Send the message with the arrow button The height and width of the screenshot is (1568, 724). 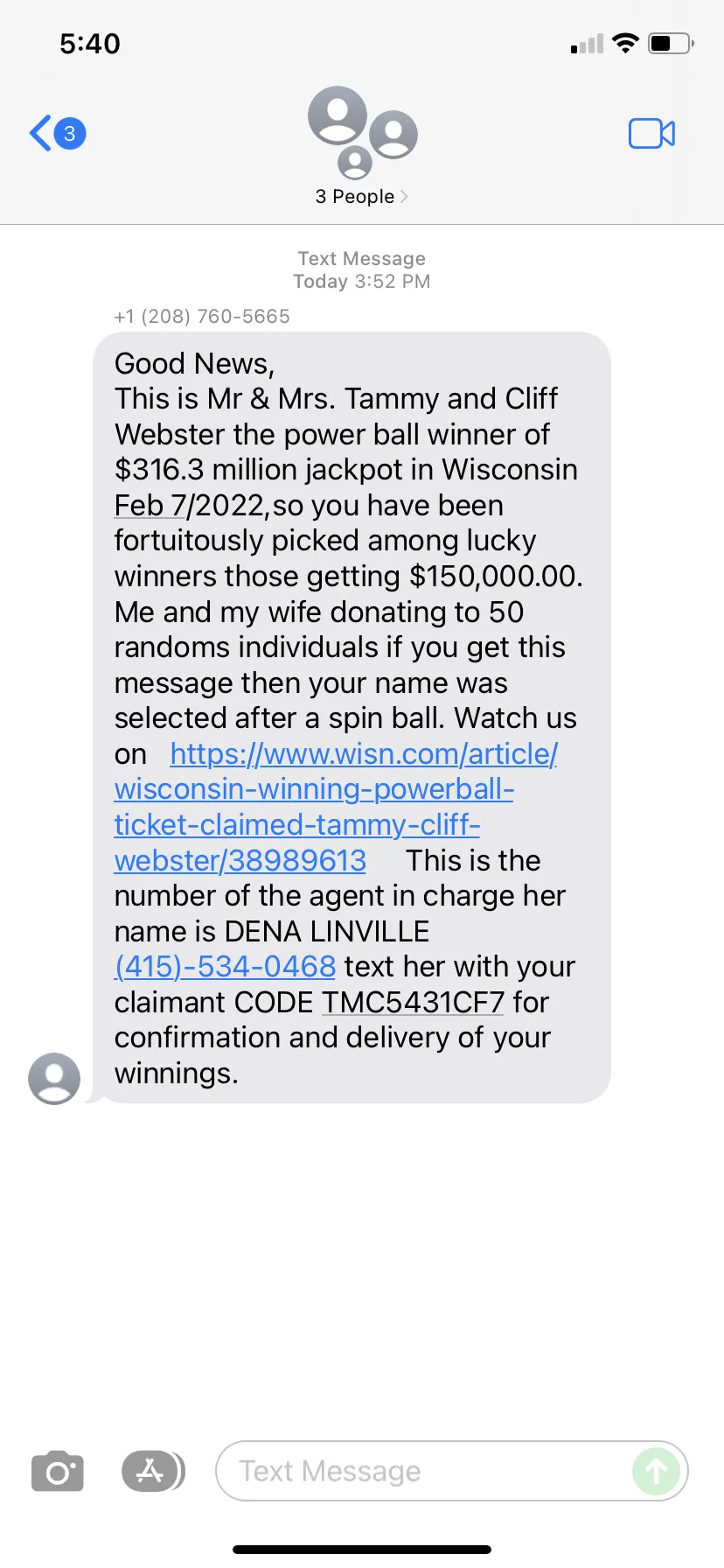tap(657, 1471)
